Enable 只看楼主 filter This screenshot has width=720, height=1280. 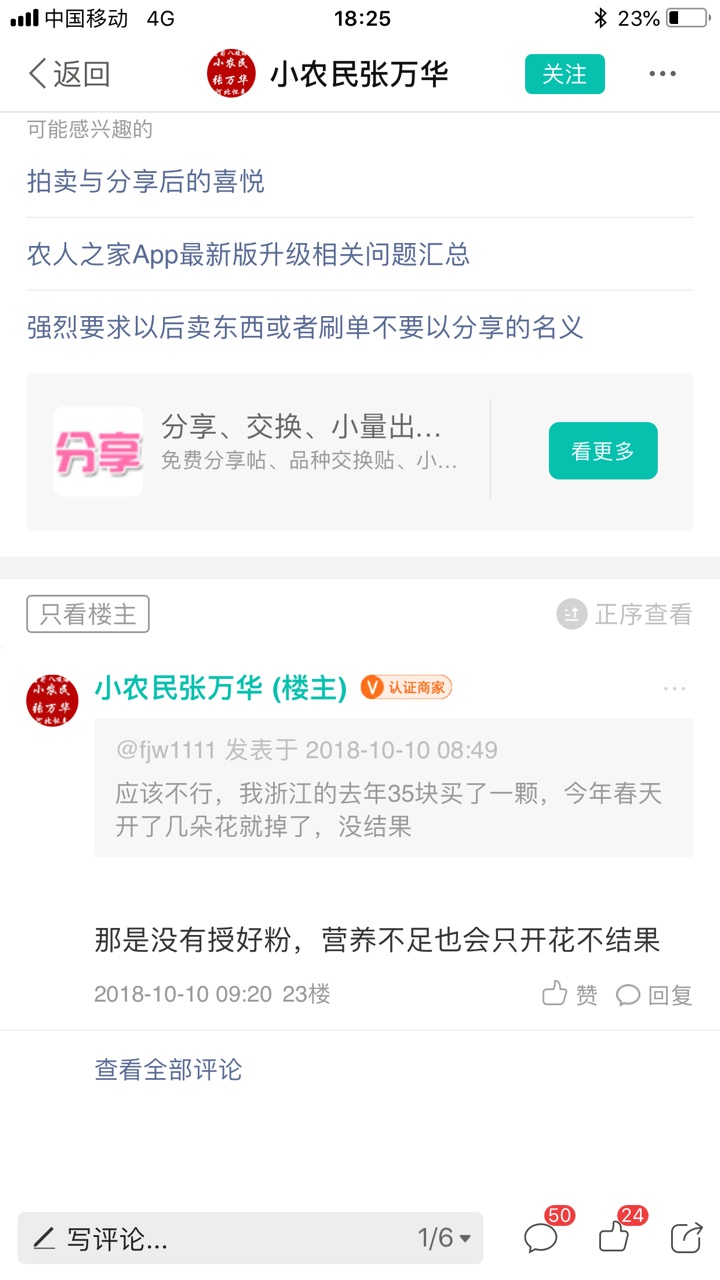pyautogui.click(x=88, y=614)
